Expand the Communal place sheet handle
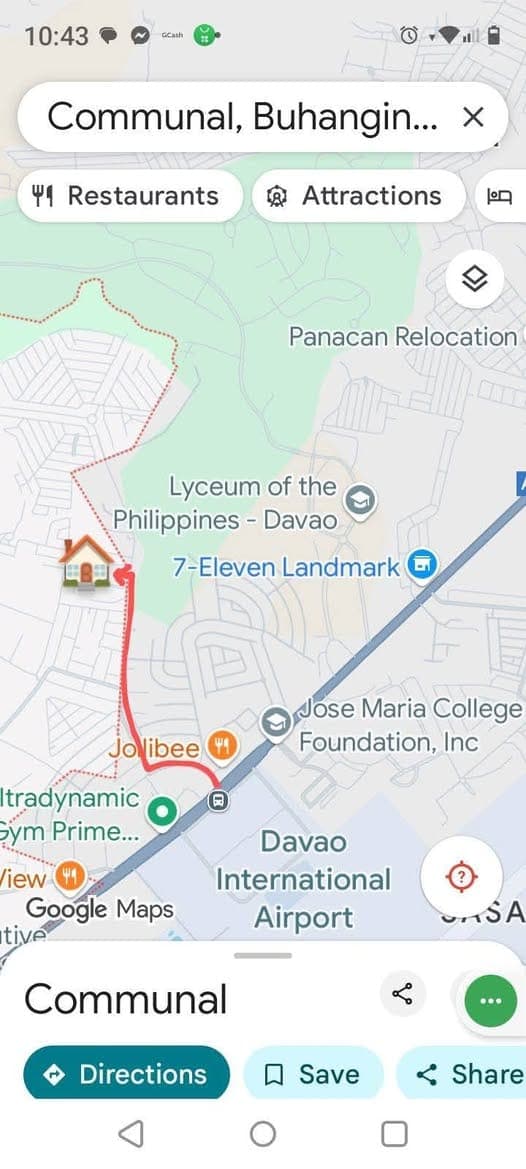This screenshot has height=1169, width=526. [x=263, y=956]
